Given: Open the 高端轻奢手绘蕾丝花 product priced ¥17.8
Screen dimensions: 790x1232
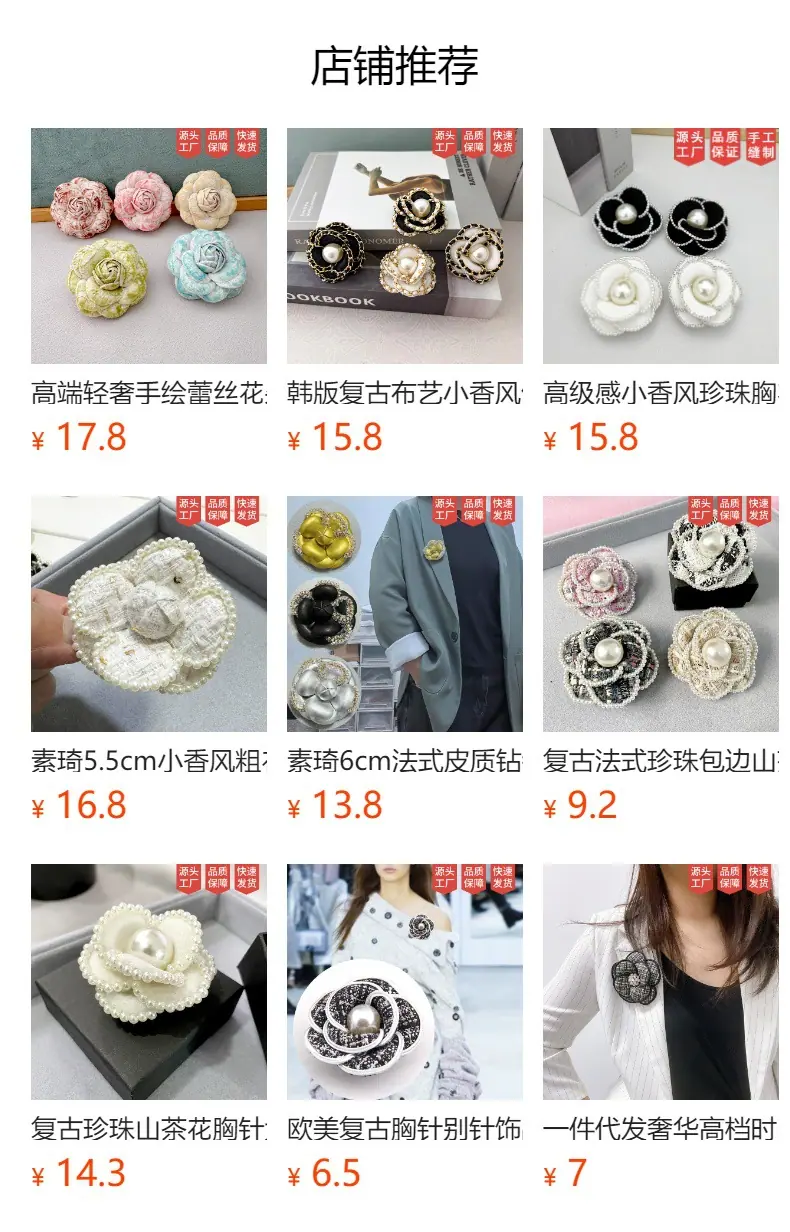Looking at the screenshot, I should click(149, 292).
